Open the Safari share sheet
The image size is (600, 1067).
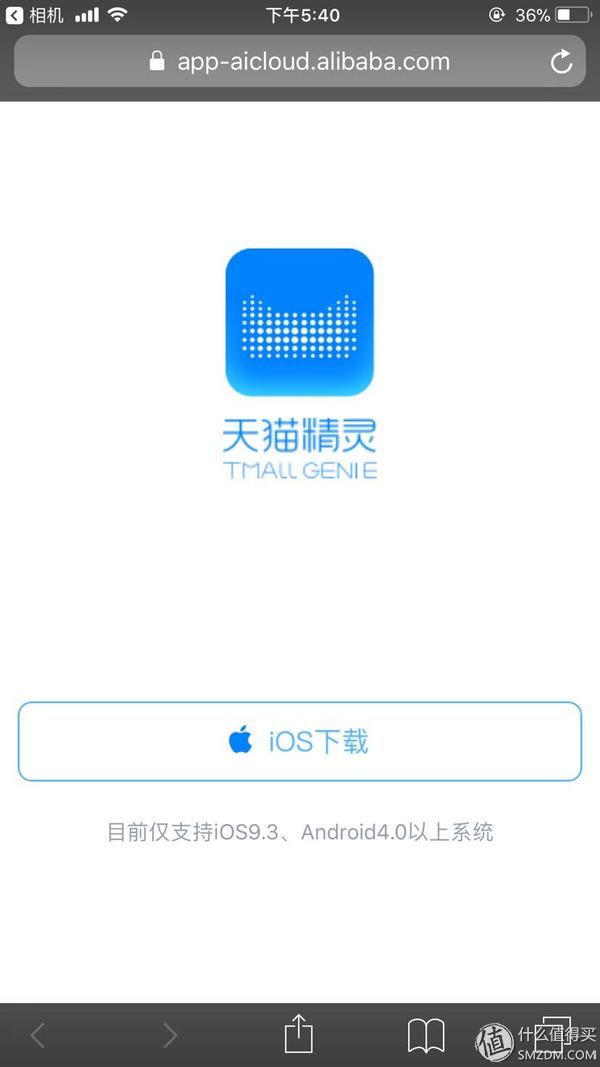[x=299, y=1034]
